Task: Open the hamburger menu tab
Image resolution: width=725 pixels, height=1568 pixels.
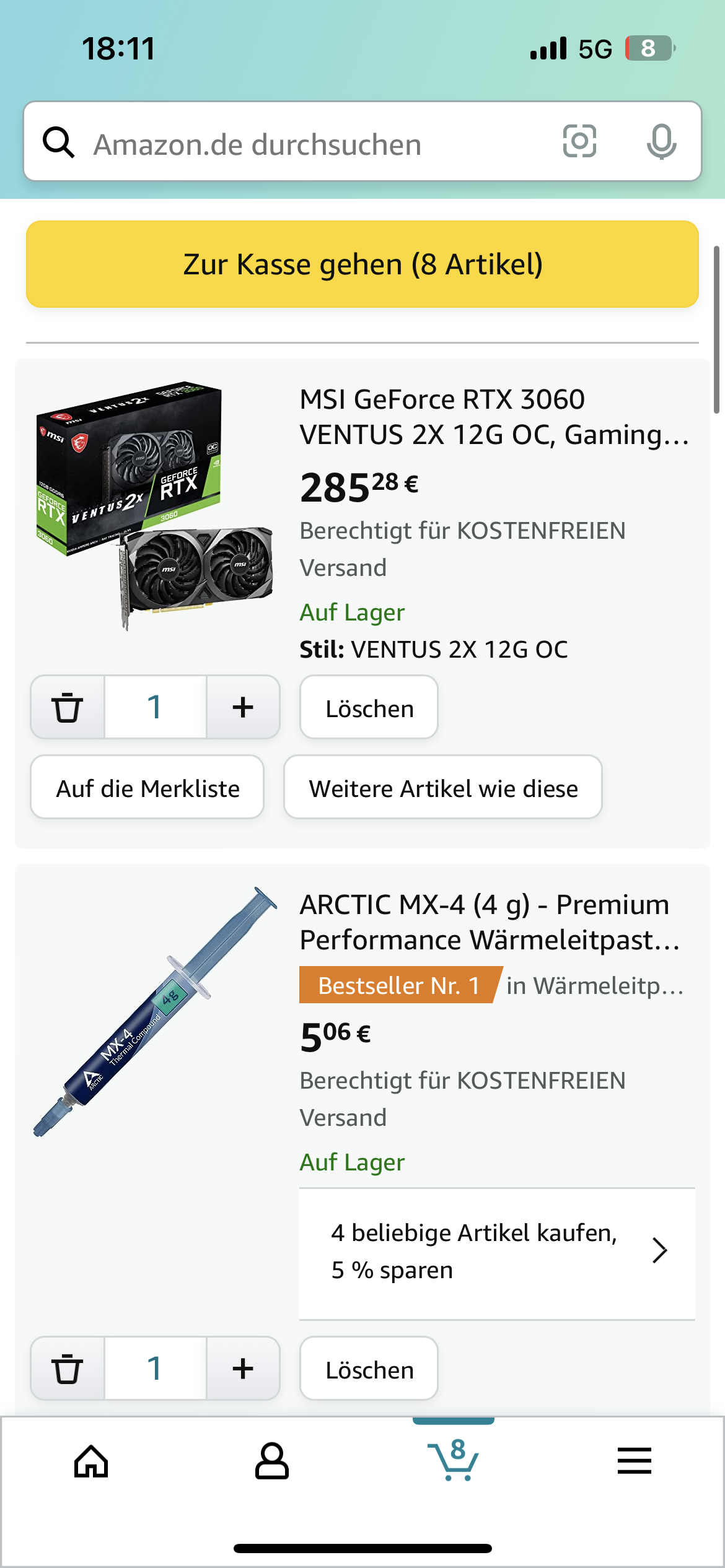Action: pyautogui.click(x=635, y=1461)
